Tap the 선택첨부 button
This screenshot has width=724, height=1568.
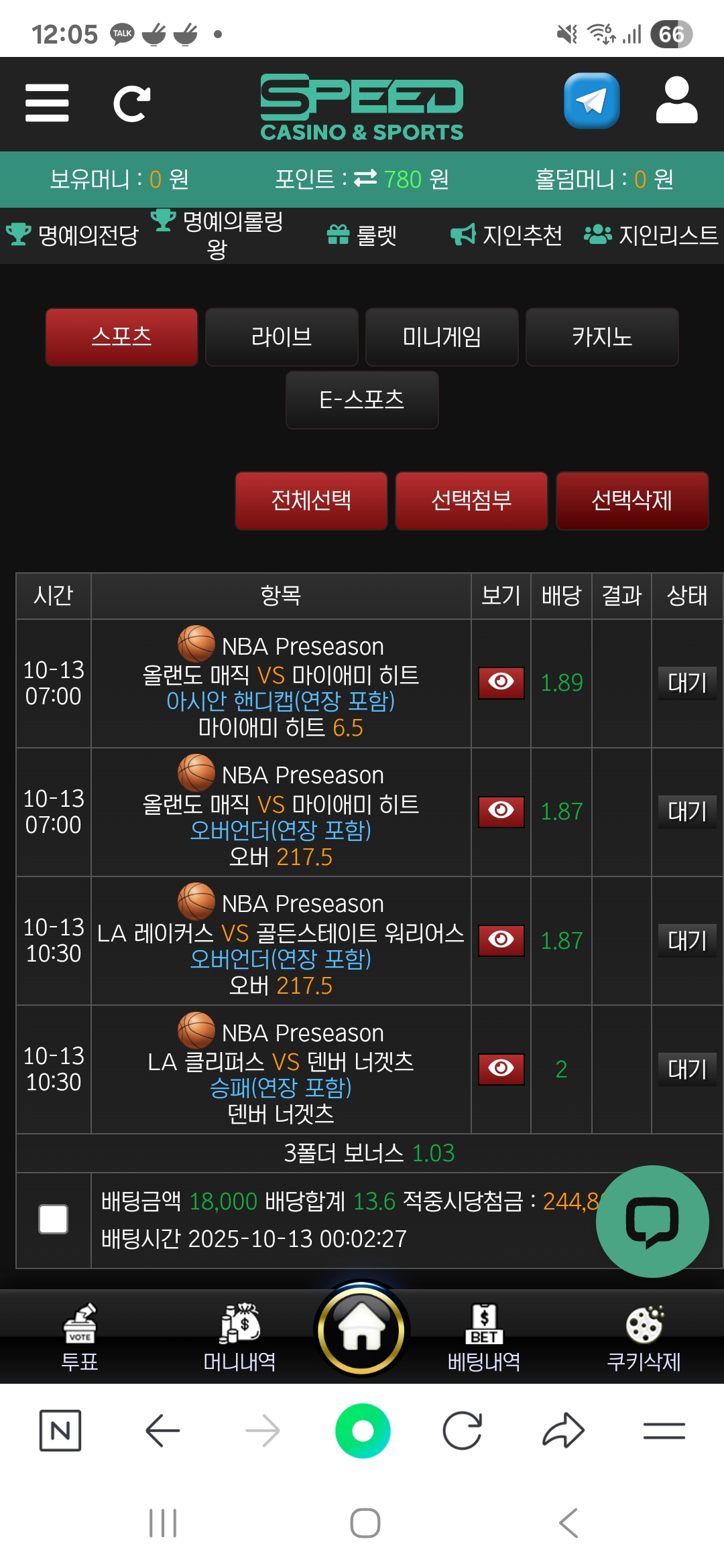point(471,501)
